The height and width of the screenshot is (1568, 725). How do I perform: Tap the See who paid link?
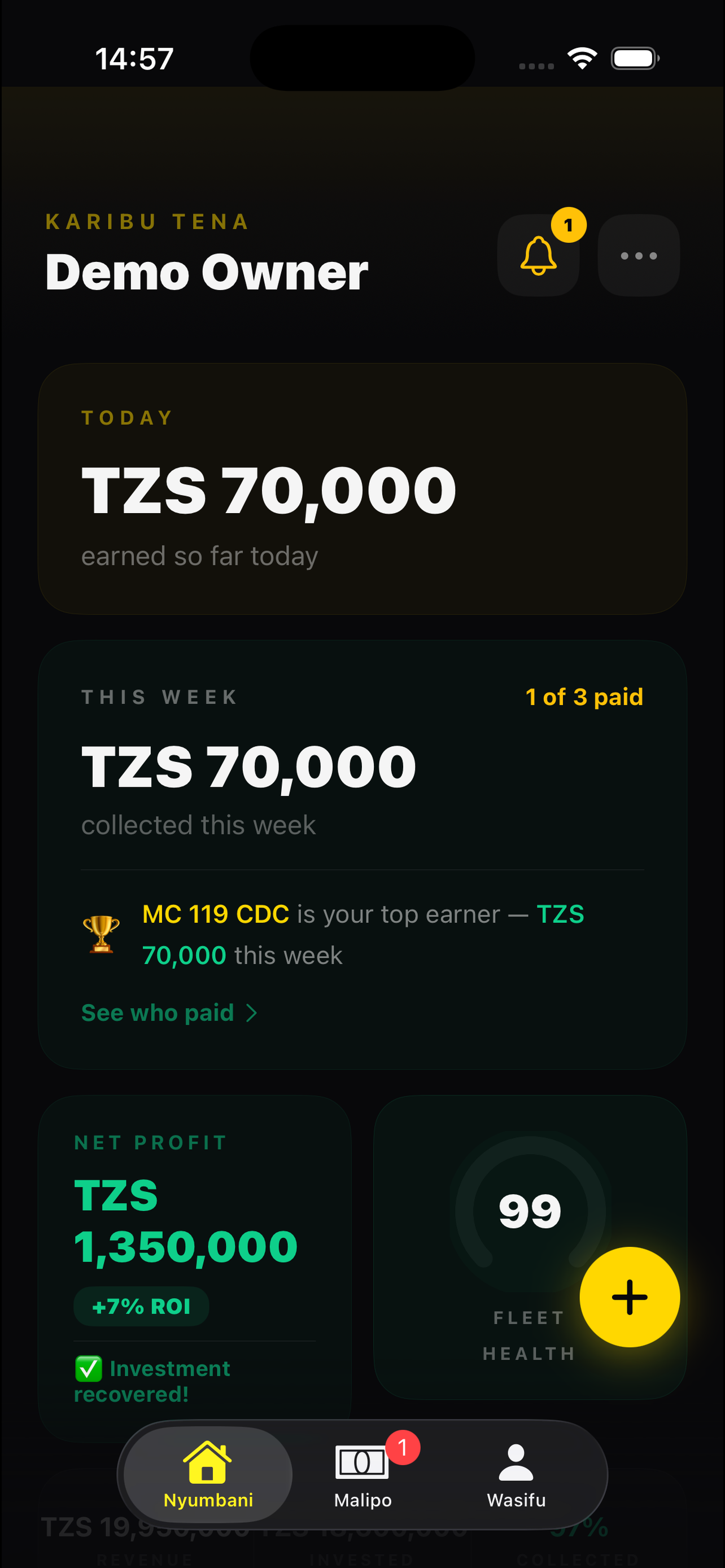[x=169, y=1013]
